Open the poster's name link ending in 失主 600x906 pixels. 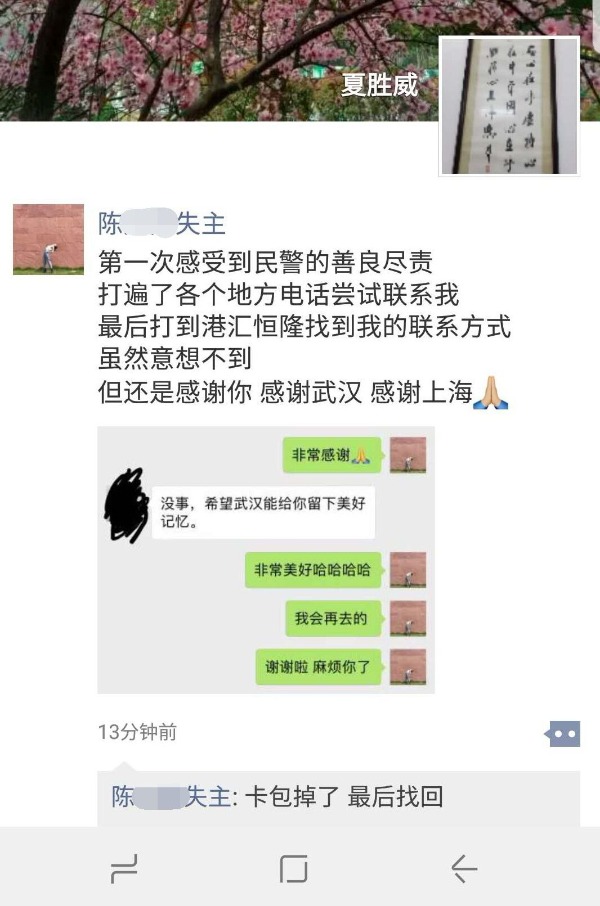pyautogui.click(x=162, y=222)
